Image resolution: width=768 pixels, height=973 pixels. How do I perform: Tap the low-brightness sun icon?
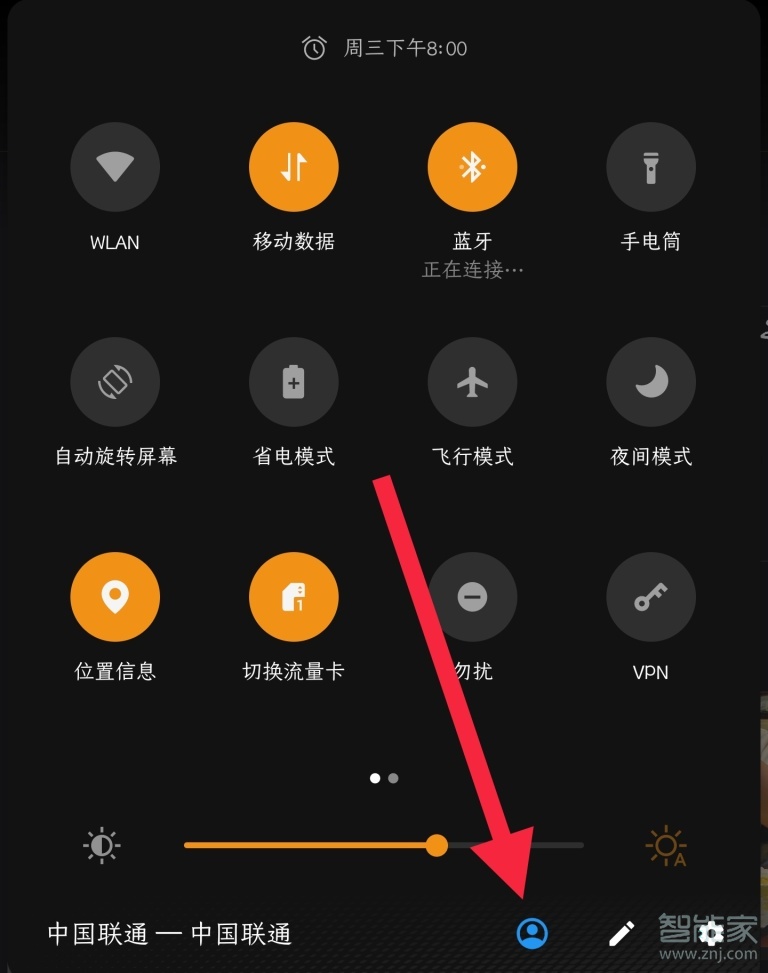(x=100, y=845)
